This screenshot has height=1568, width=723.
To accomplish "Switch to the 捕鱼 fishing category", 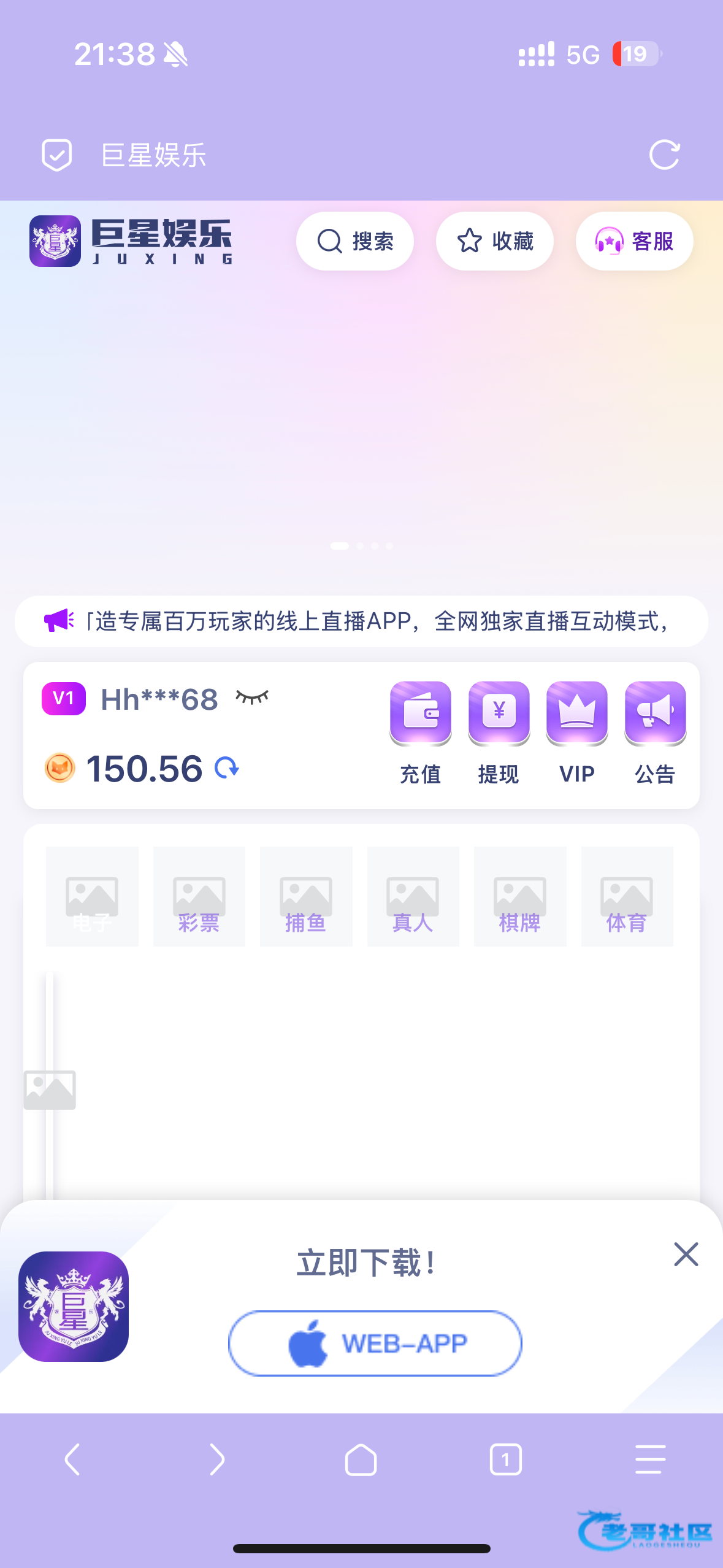I will [x=306, y=896].
